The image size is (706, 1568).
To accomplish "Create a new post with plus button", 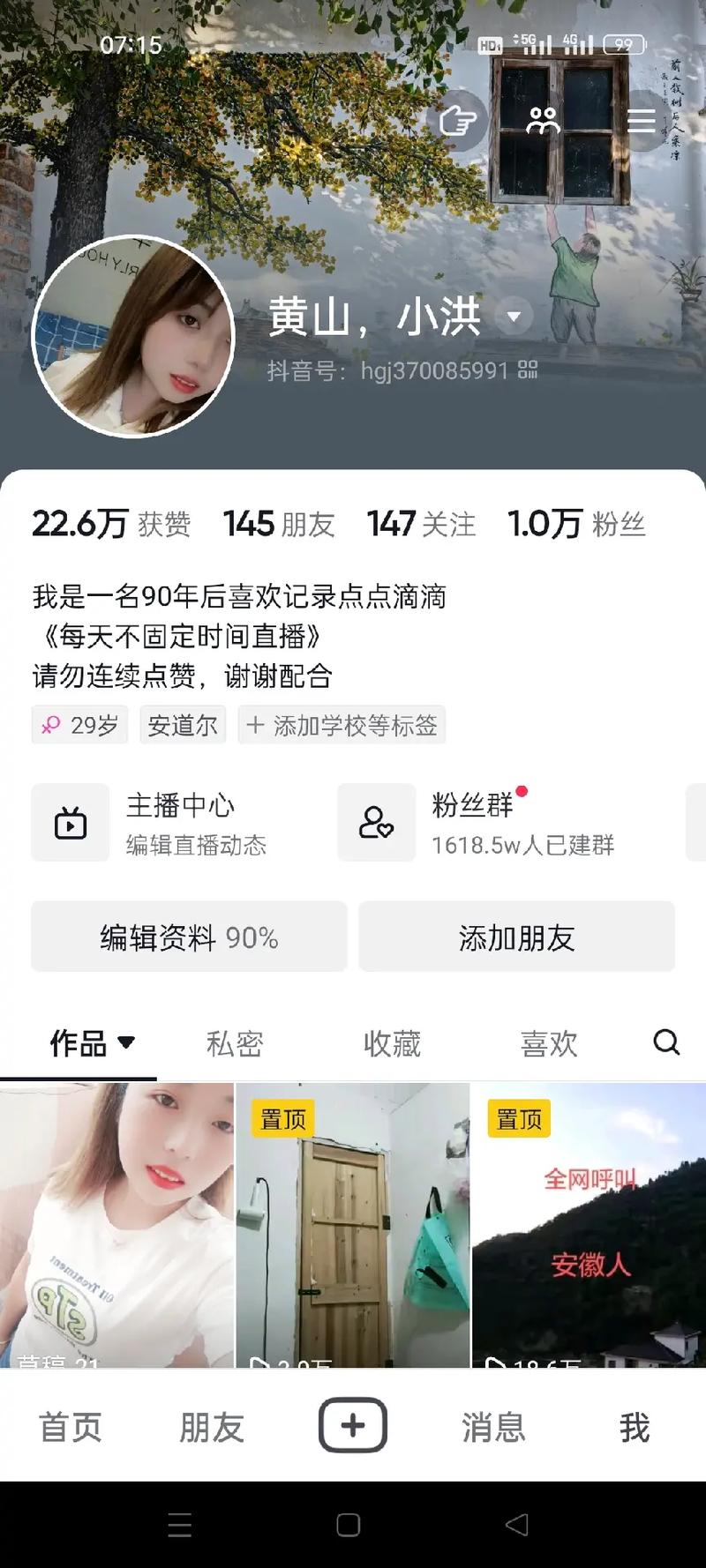I will pos(353,1424).
